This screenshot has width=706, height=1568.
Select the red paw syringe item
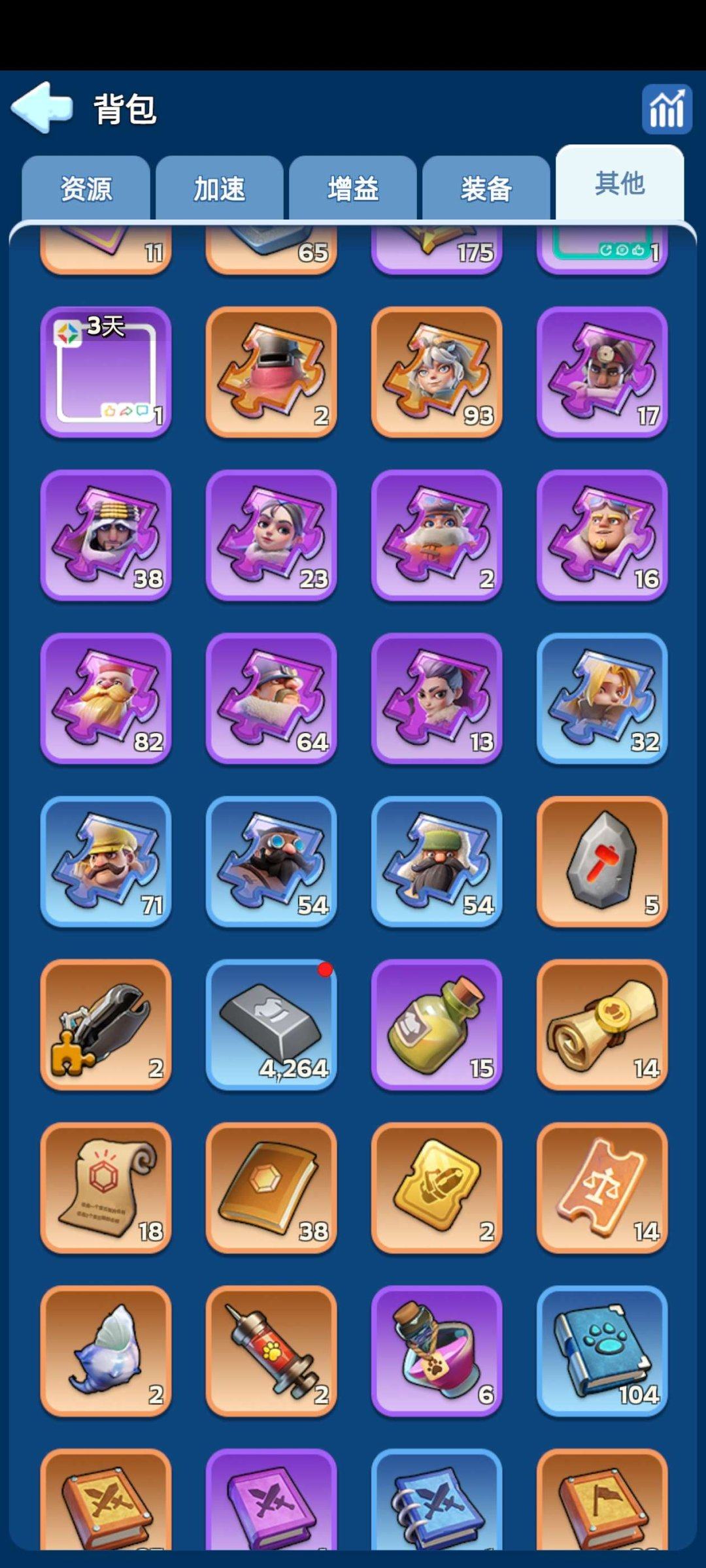coord(271,1351)
